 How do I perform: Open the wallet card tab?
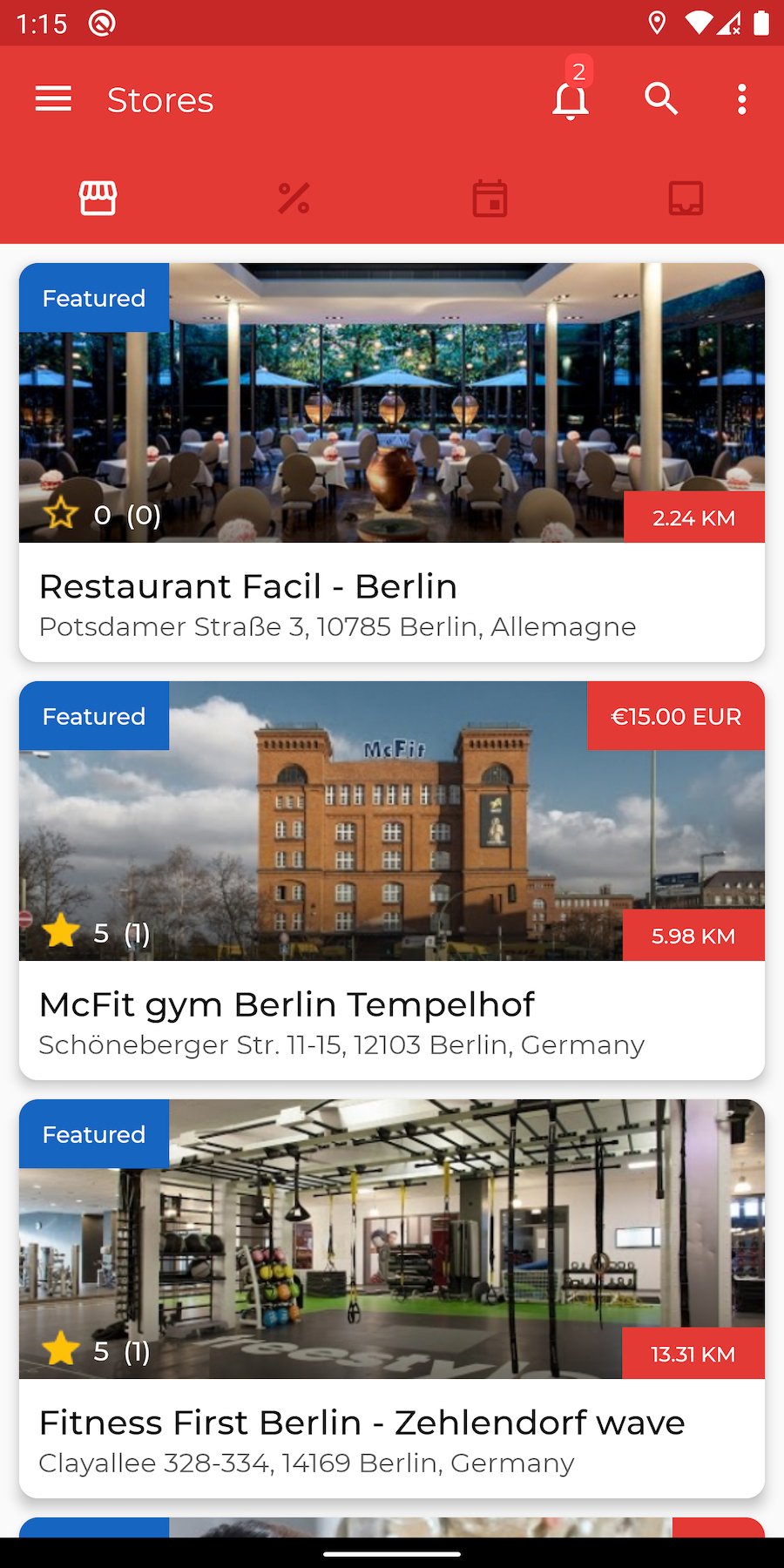(686, 198)
